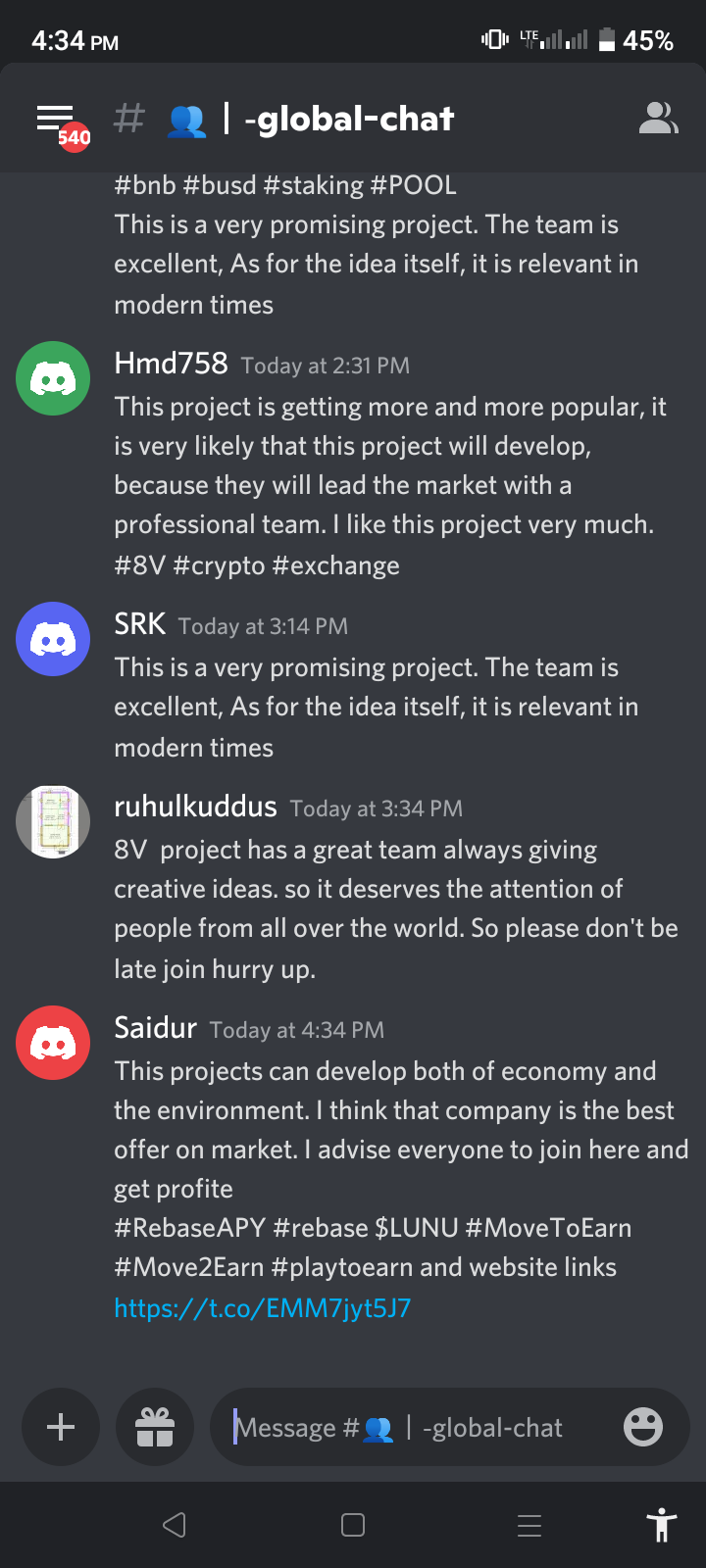View SRK's avatar profile

point(53,639)
